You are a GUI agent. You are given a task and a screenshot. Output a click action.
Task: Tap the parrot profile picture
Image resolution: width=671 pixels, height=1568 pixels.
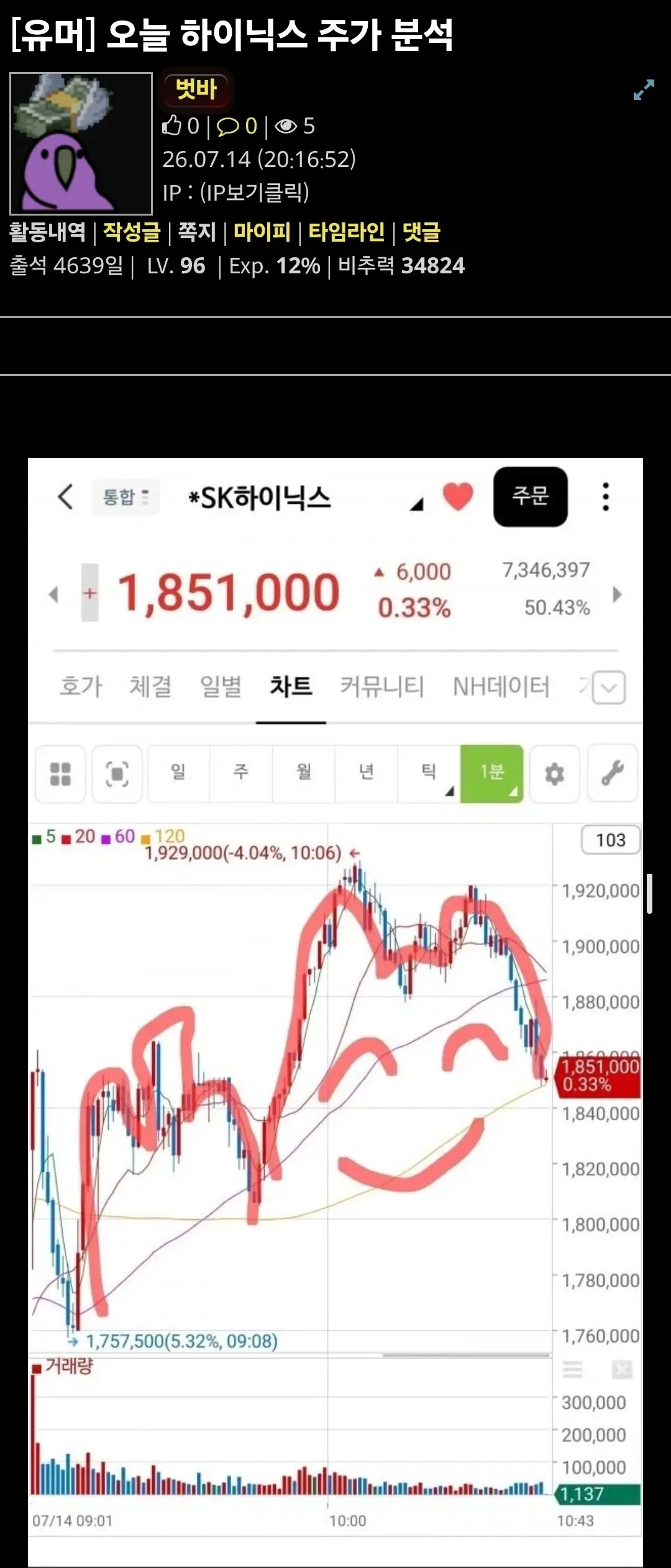pyautogui.click(x=81, y=144)
